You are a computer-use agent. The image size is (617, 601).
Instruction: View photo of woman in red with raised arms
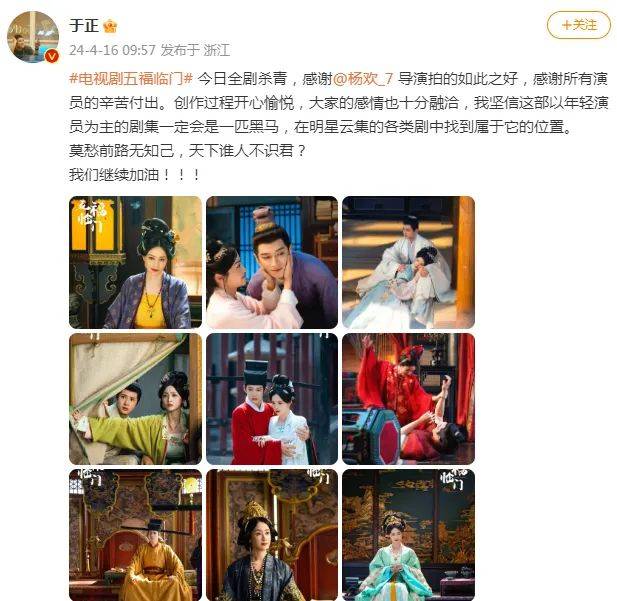[x=408, y=398]
